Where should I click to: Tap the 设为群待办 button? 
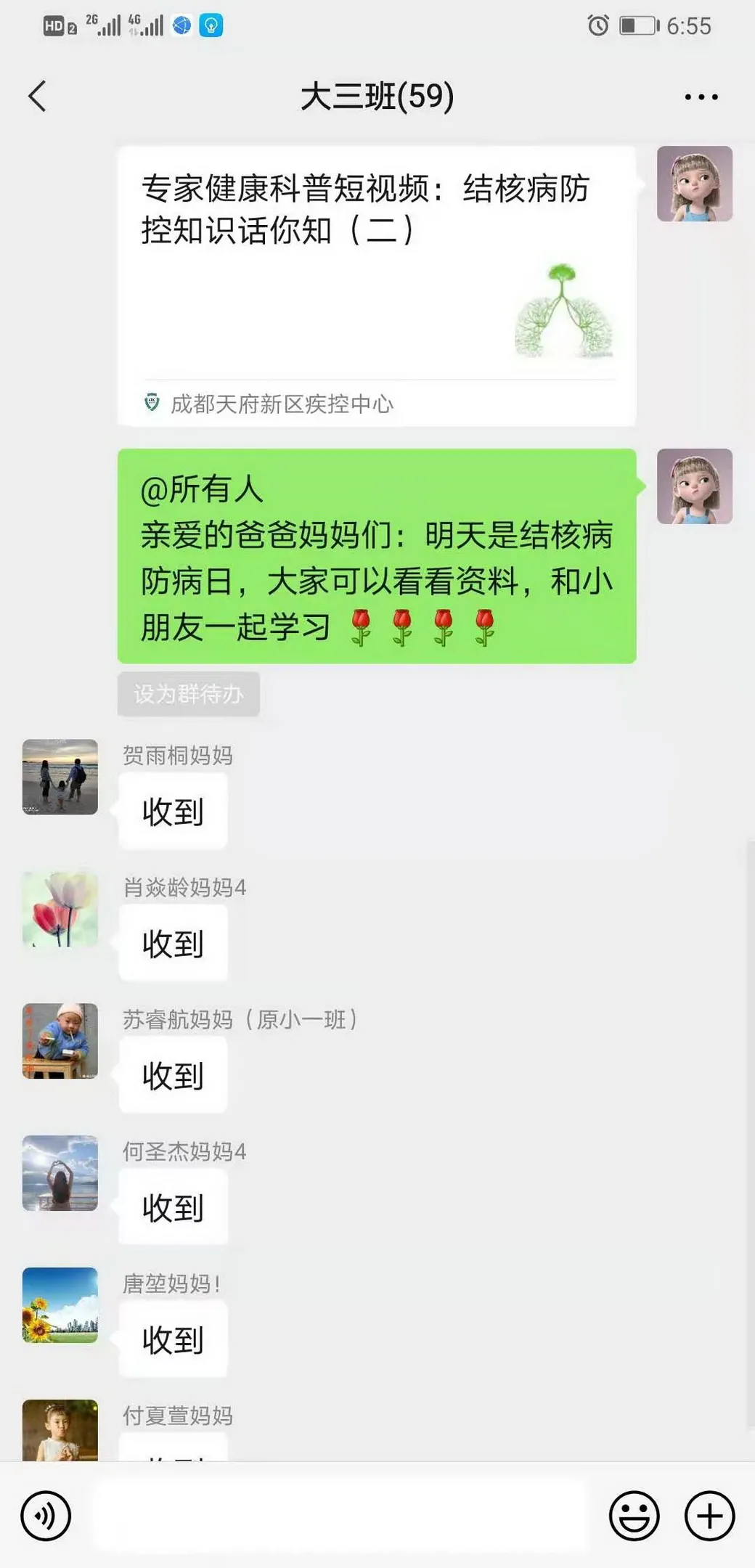pos(188,694)
